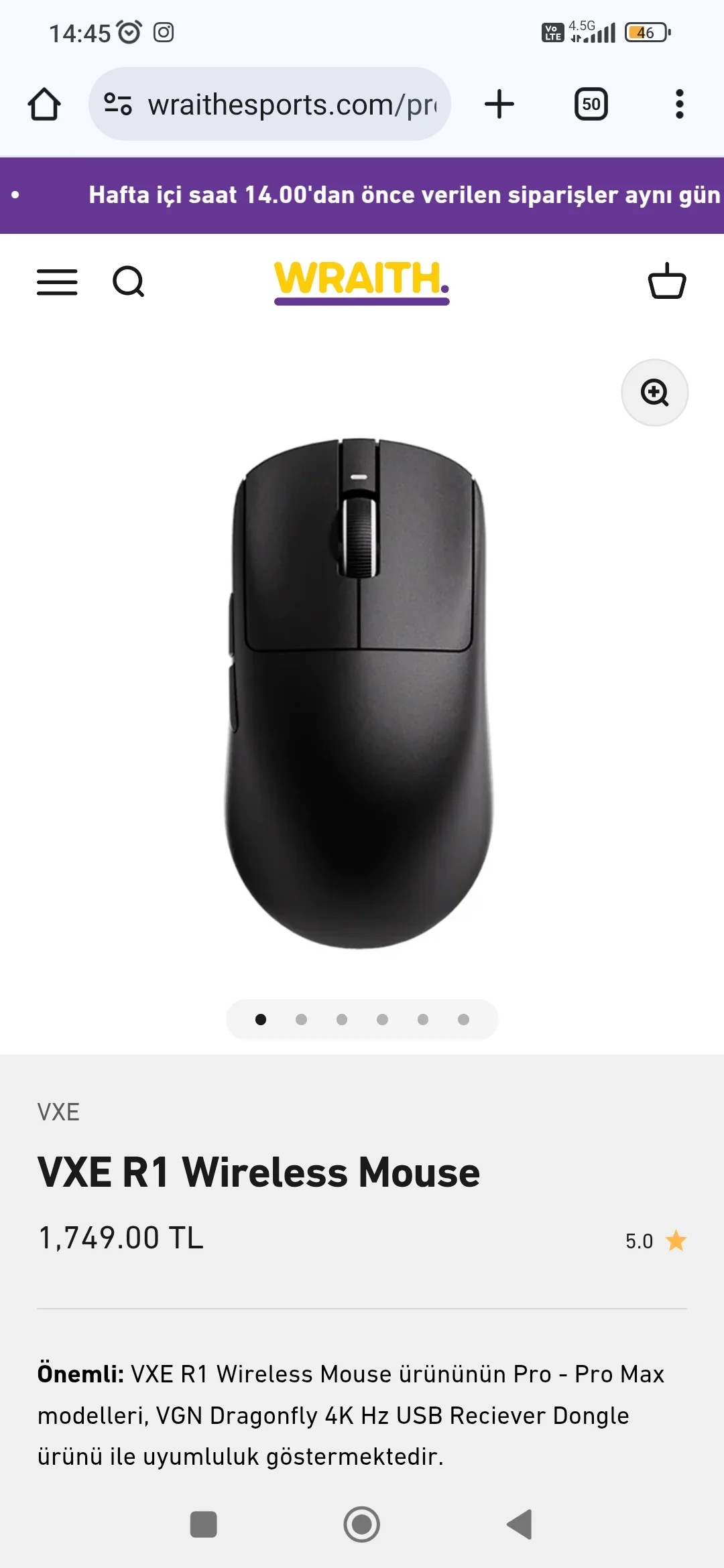The width and height of the screenshot is (724, 1568).
Task: Open the site hamburger menu
Action: 57,282
